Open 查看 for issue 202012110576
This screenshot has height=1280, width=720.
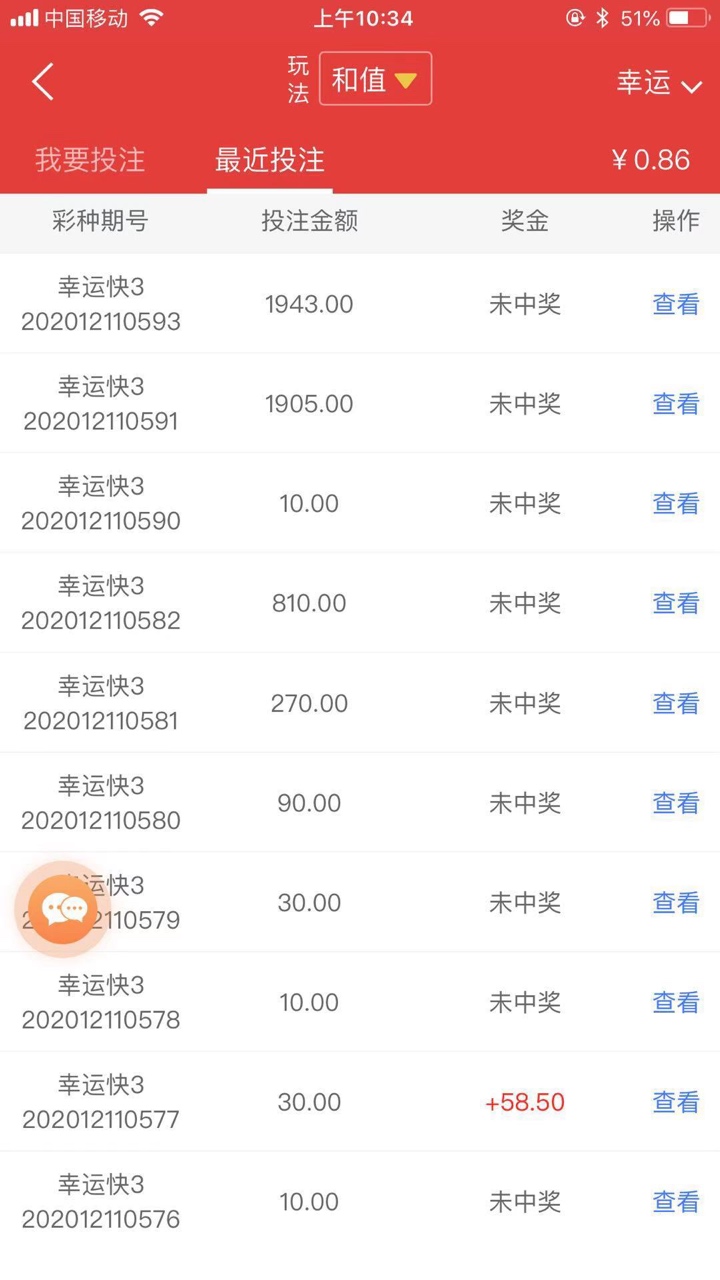click(x=676, y=1202)
